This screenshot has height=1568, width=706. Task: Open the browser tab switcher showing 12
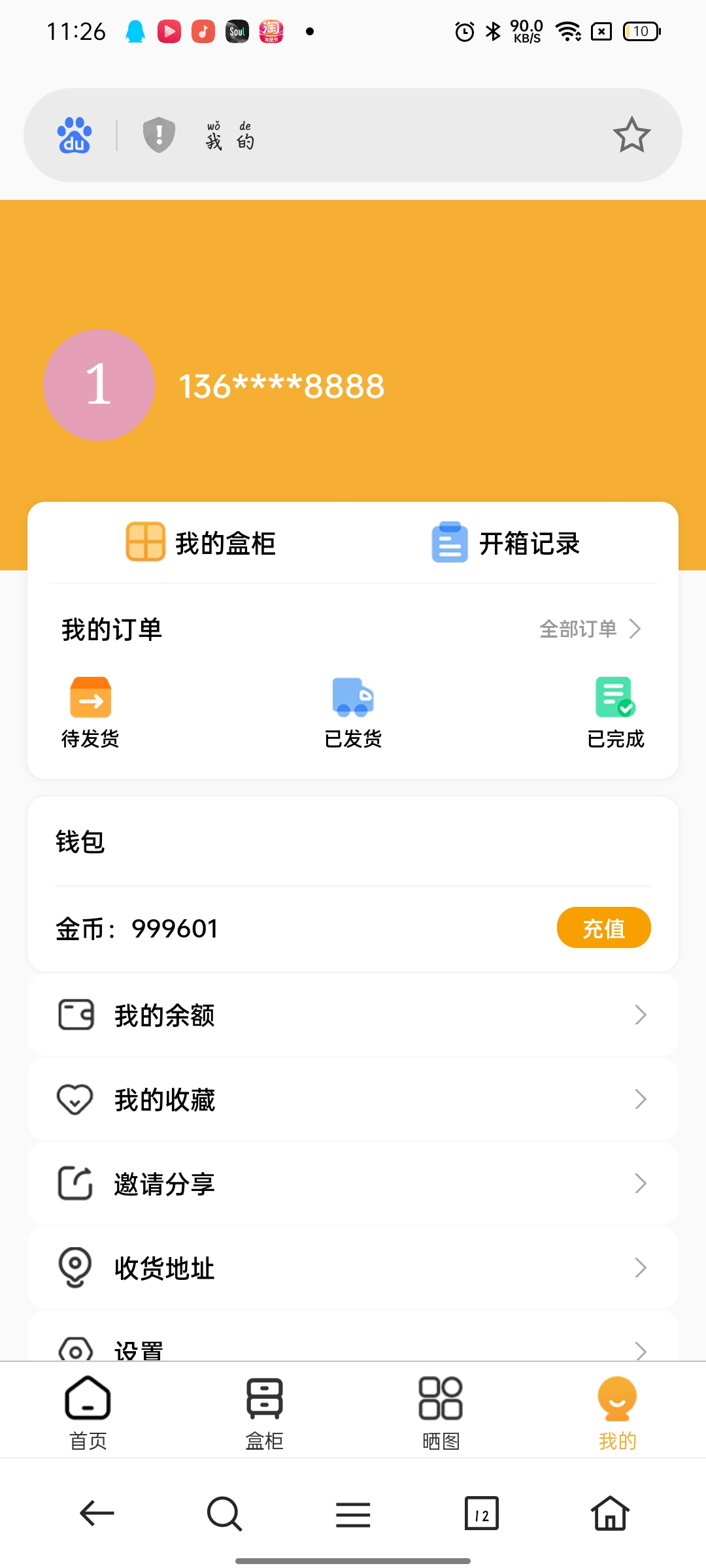point(481,1514)
